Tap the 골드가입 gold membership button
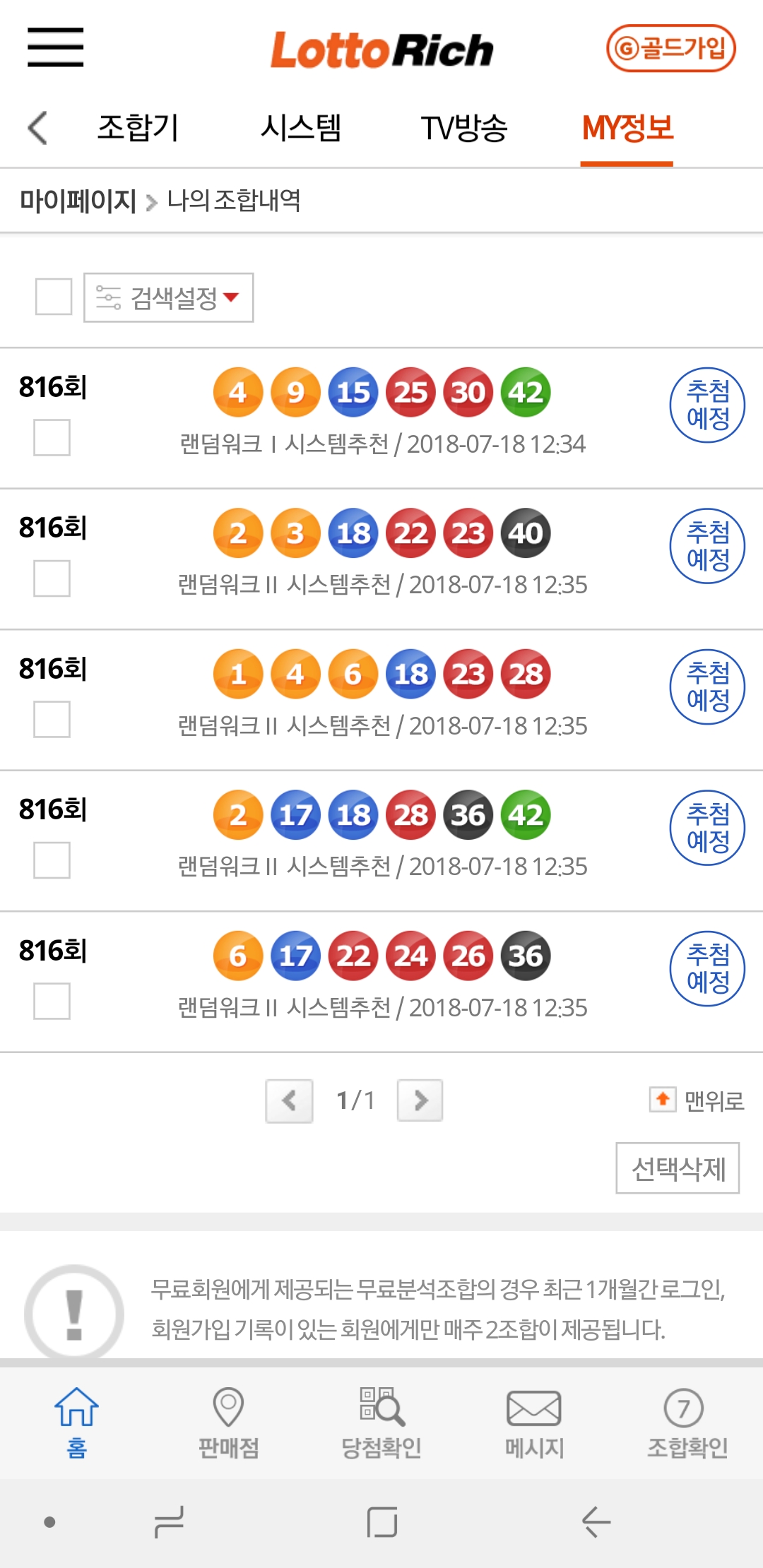The width and height of the screenshot is (763, 1568). point(670,48)
